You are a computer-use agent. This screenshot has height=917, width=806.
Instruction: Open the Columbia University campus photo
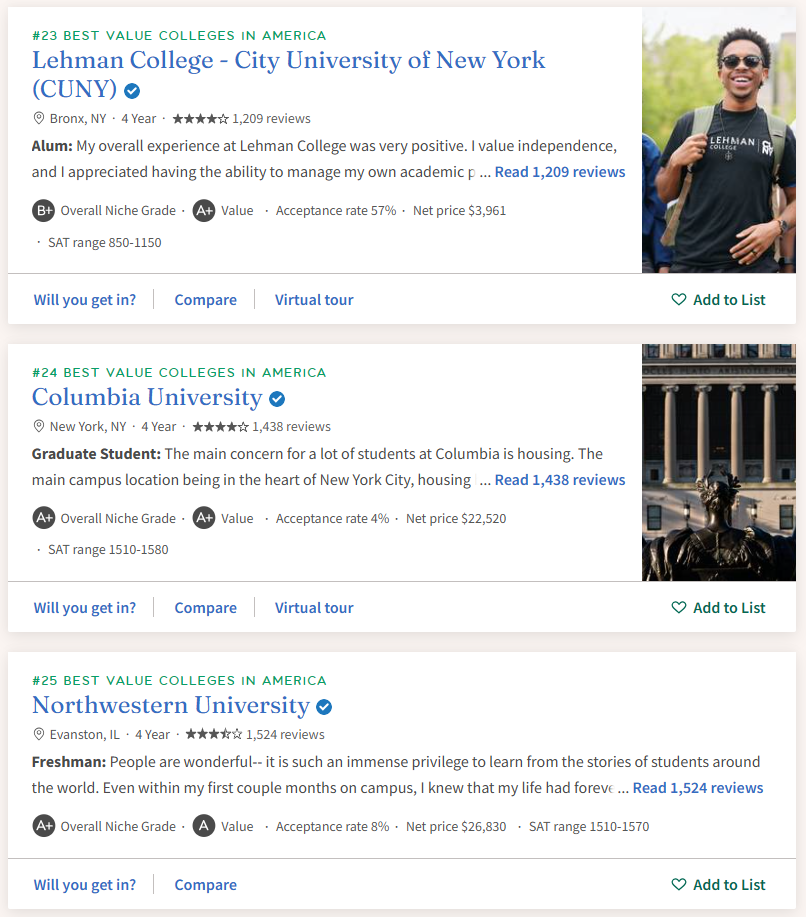(718, 462)
